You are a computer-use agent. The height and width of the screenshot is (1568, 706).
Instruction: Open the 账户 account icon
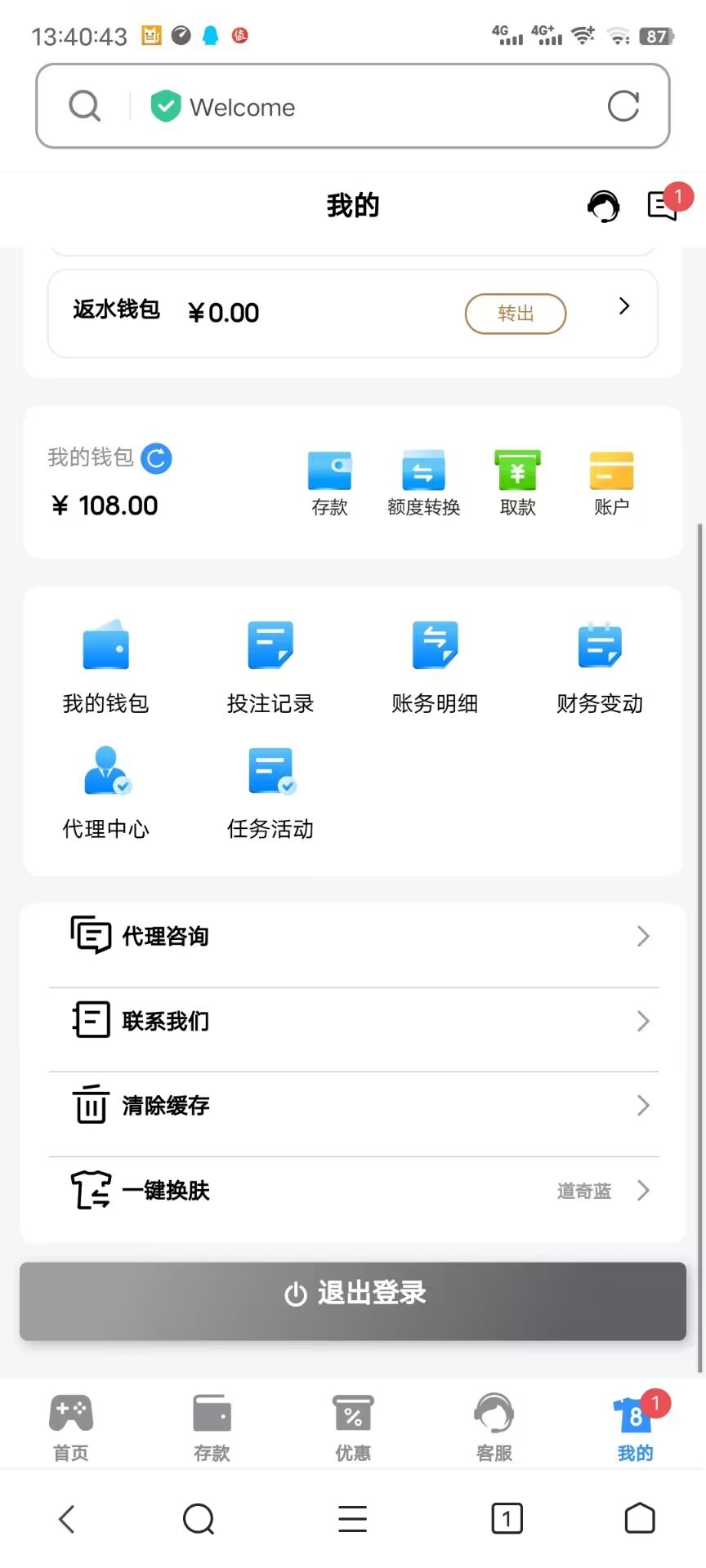610,482
